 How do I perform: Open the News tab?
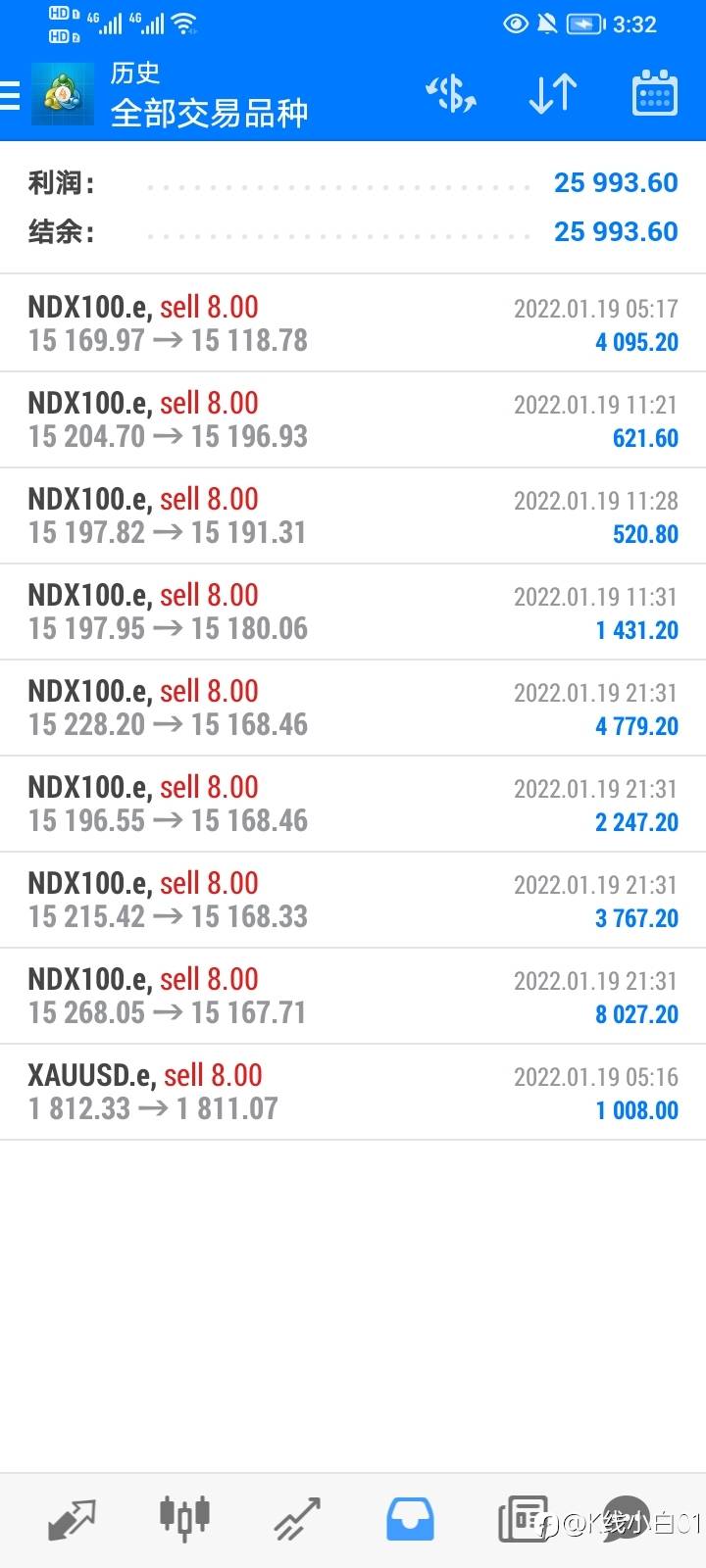tap(523, 1520)
